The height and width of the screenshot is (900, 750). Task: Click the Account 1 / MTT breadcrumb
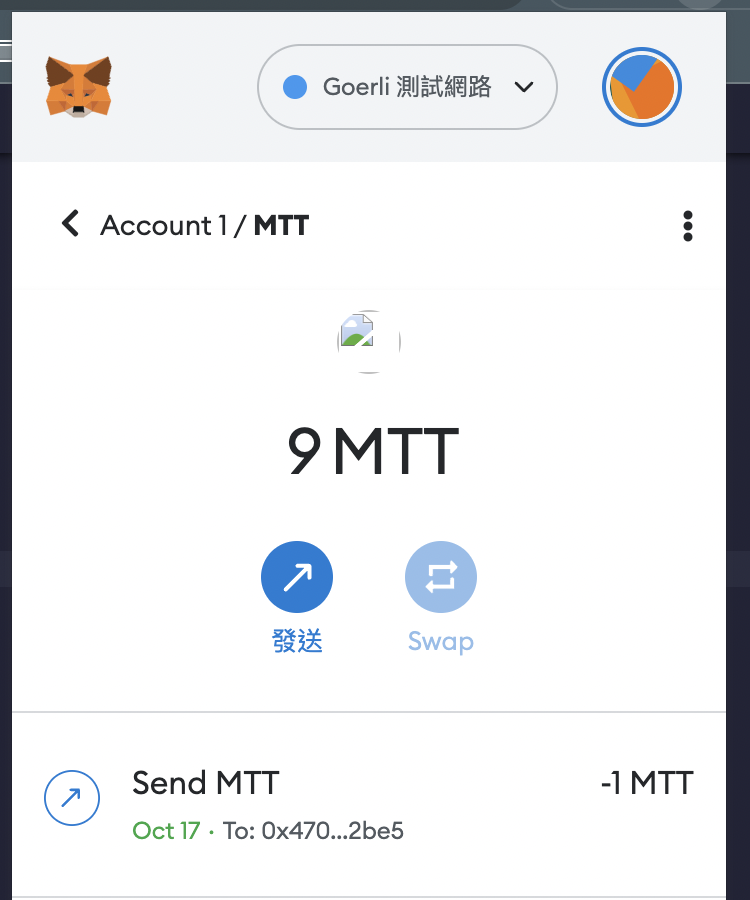(x=202, y=226)
